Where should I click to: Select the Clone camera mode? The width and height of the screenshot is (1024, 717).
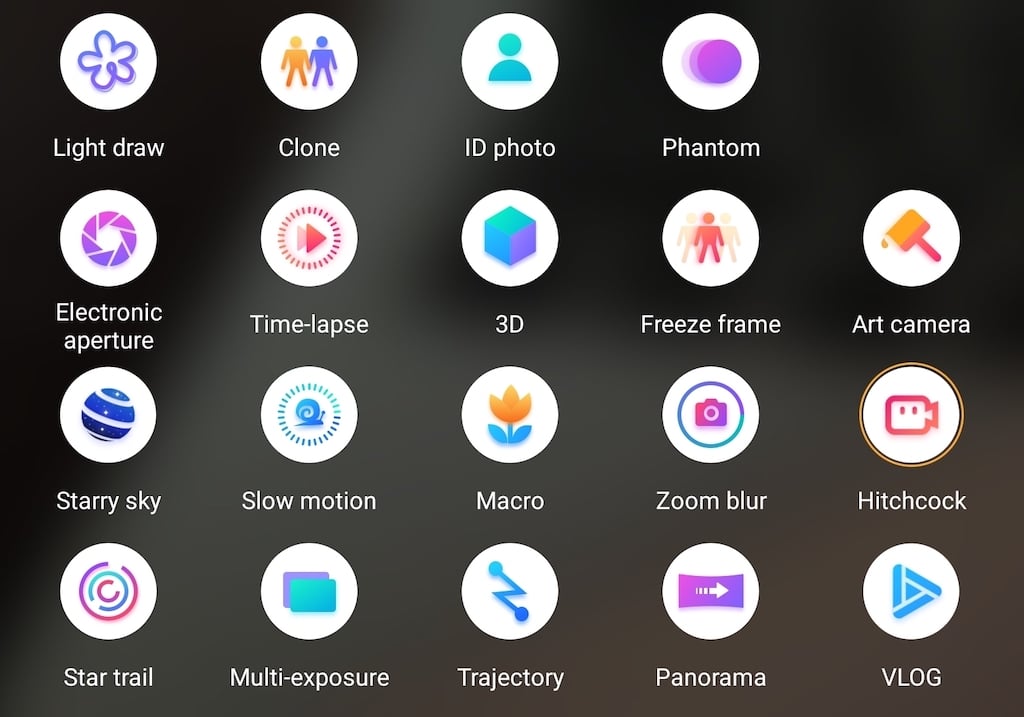click(x=309, y=62)
